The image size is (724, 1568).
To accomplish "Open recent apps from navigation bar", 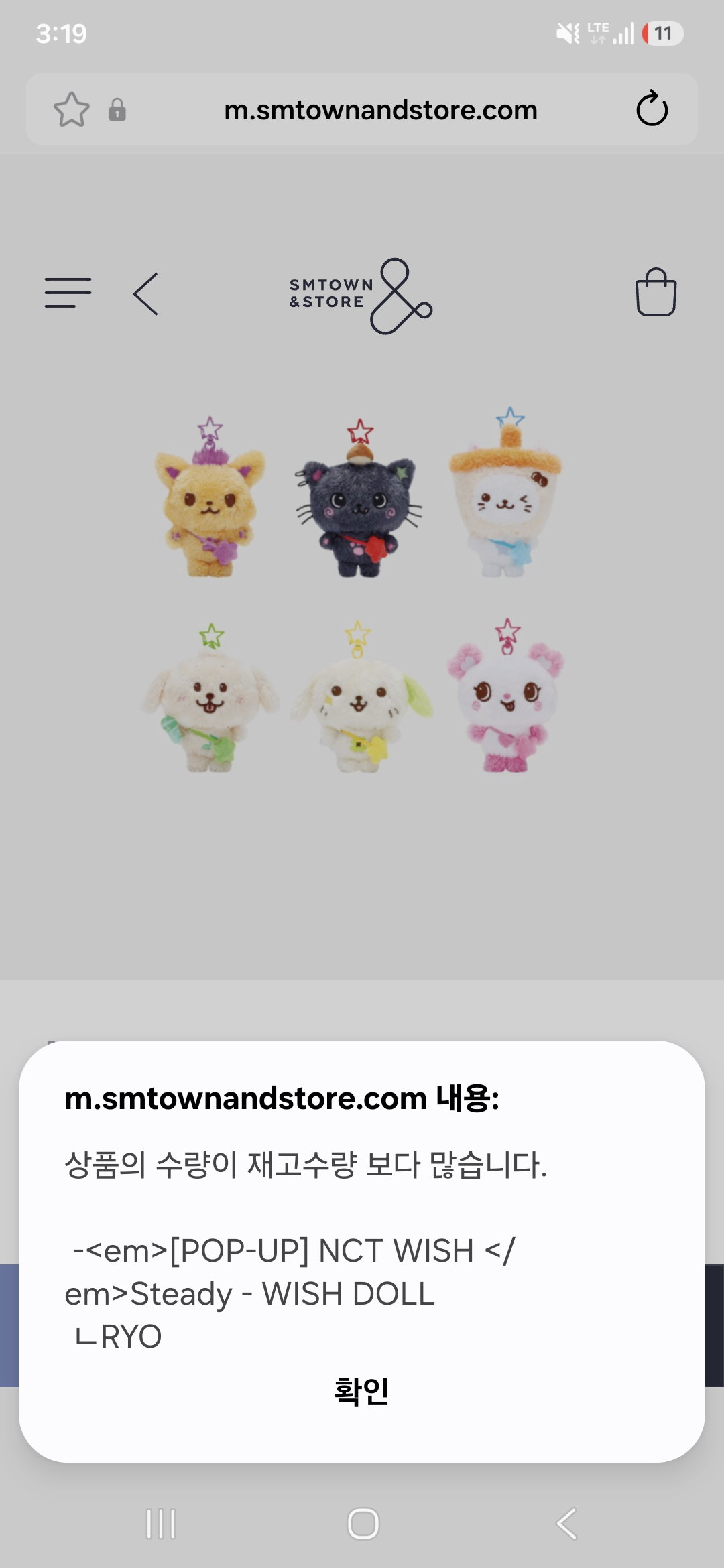I will click(x=161, y=1524).
